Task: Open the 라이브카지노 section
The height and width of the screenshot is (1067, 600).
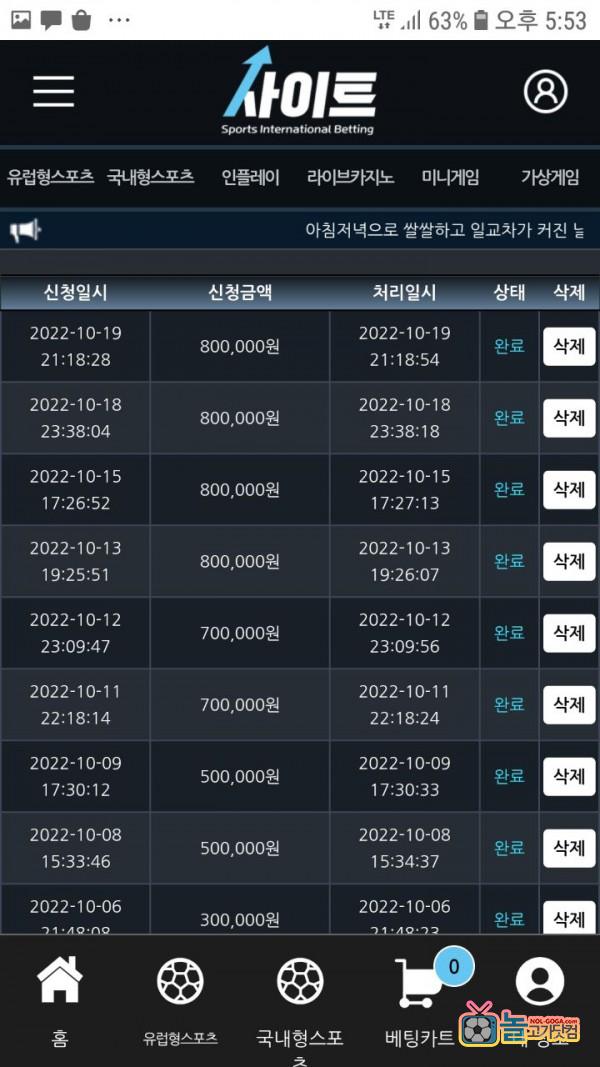Action: click(350, 177)
